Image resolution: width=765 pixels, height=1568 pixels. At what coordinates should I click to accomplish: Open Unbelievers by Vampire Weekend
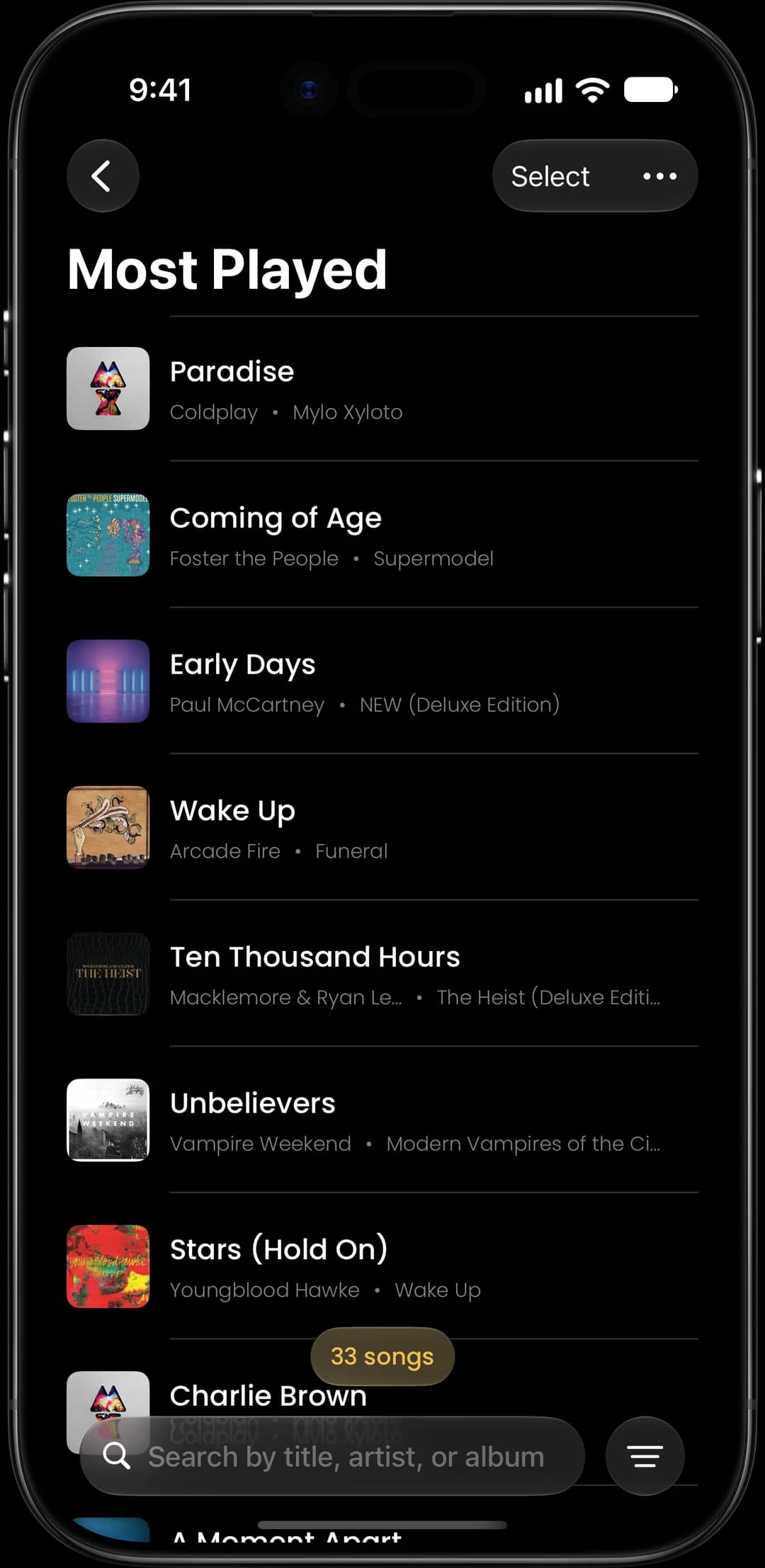pos(382,1120)
